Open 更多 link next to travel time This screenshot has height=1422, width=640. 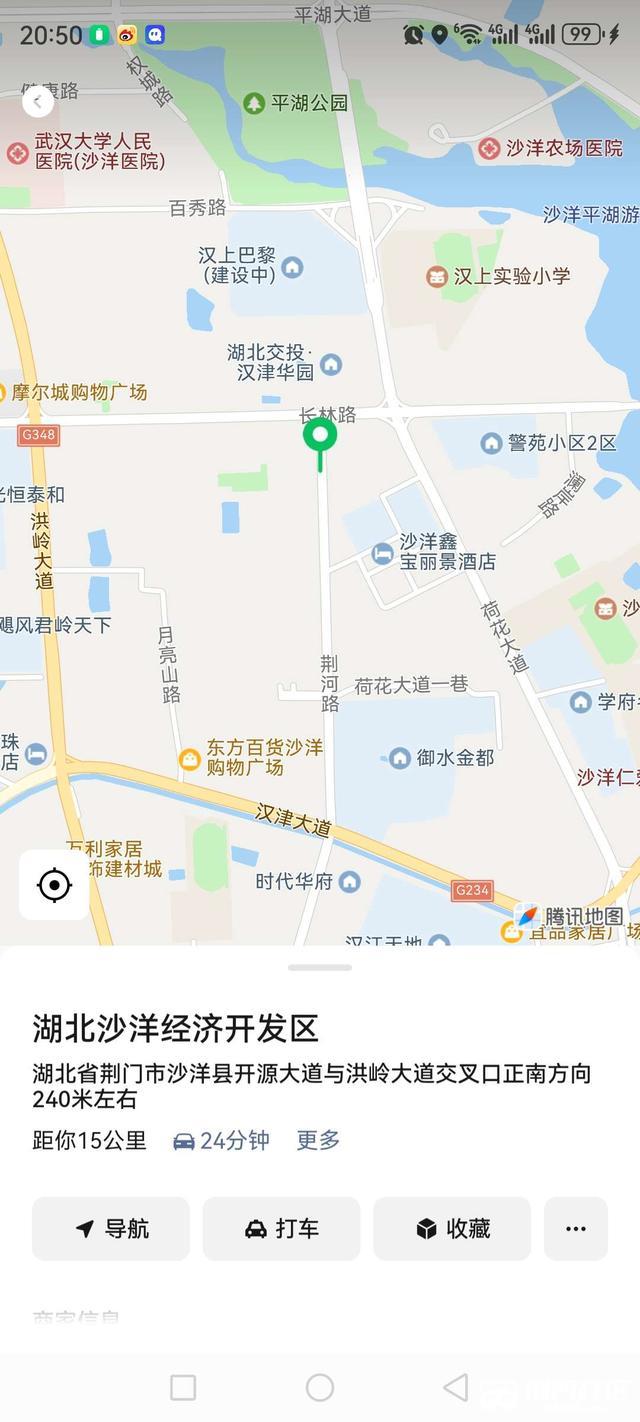tap(318, 1140)
